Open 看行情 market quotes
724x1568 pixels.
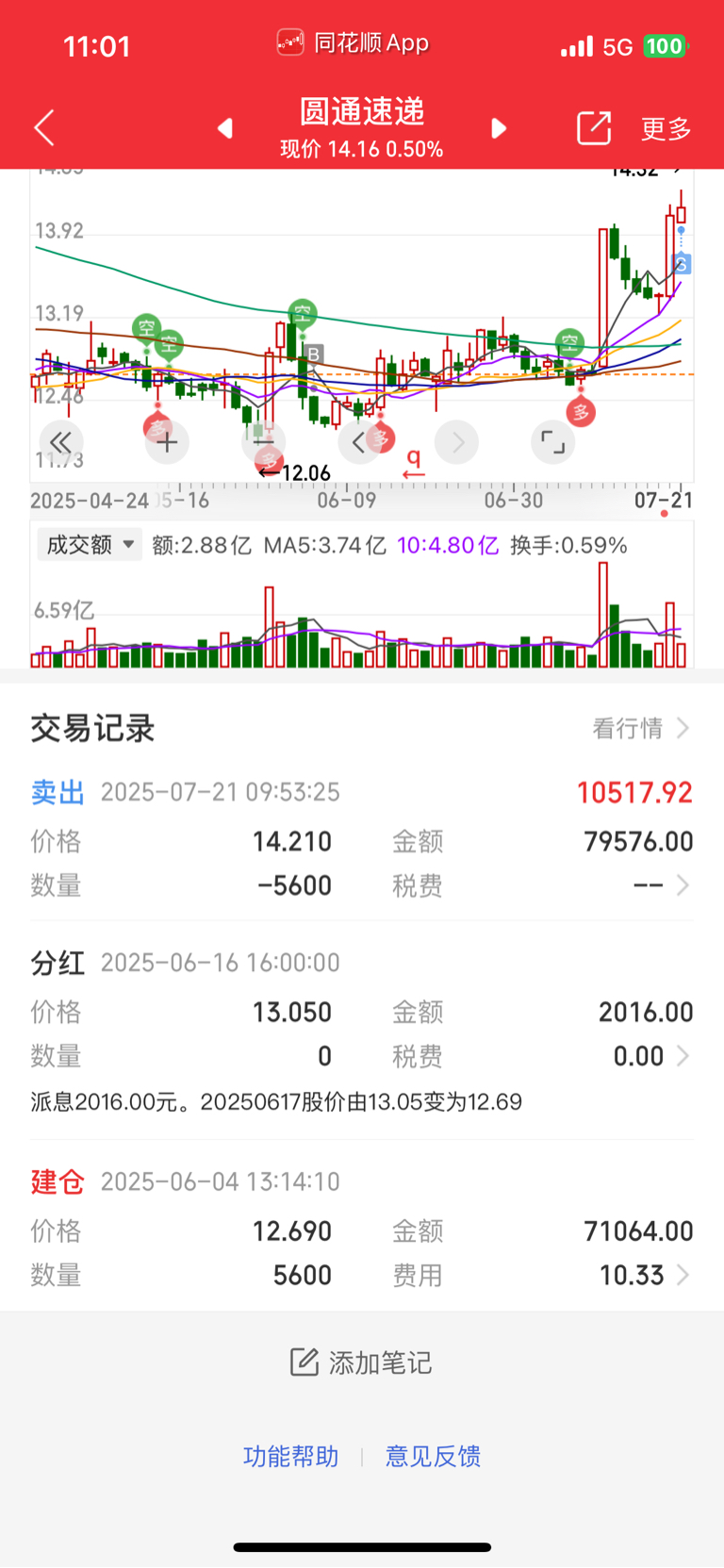pyautogui.click(x=641, y=728)
